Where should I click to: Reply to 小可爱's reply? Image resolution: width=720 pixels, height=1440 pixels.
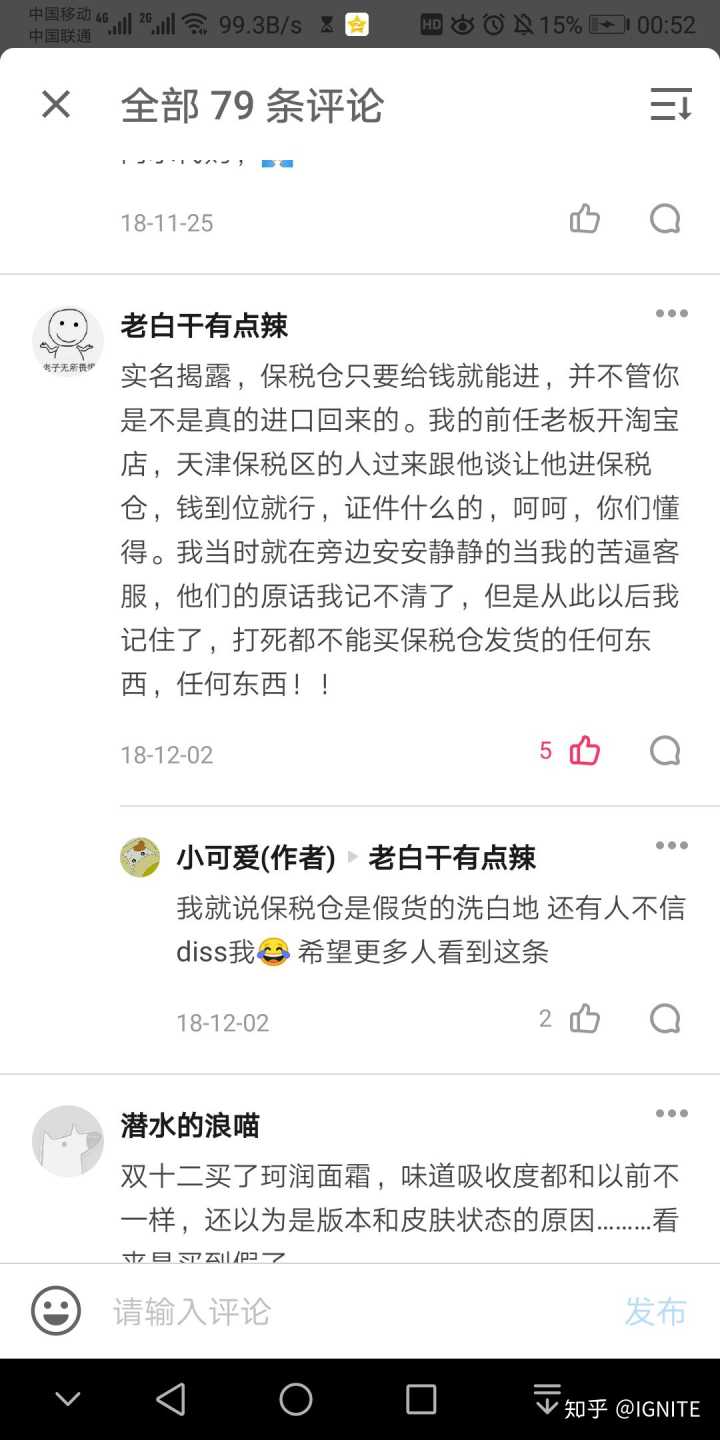(665, 1019)
